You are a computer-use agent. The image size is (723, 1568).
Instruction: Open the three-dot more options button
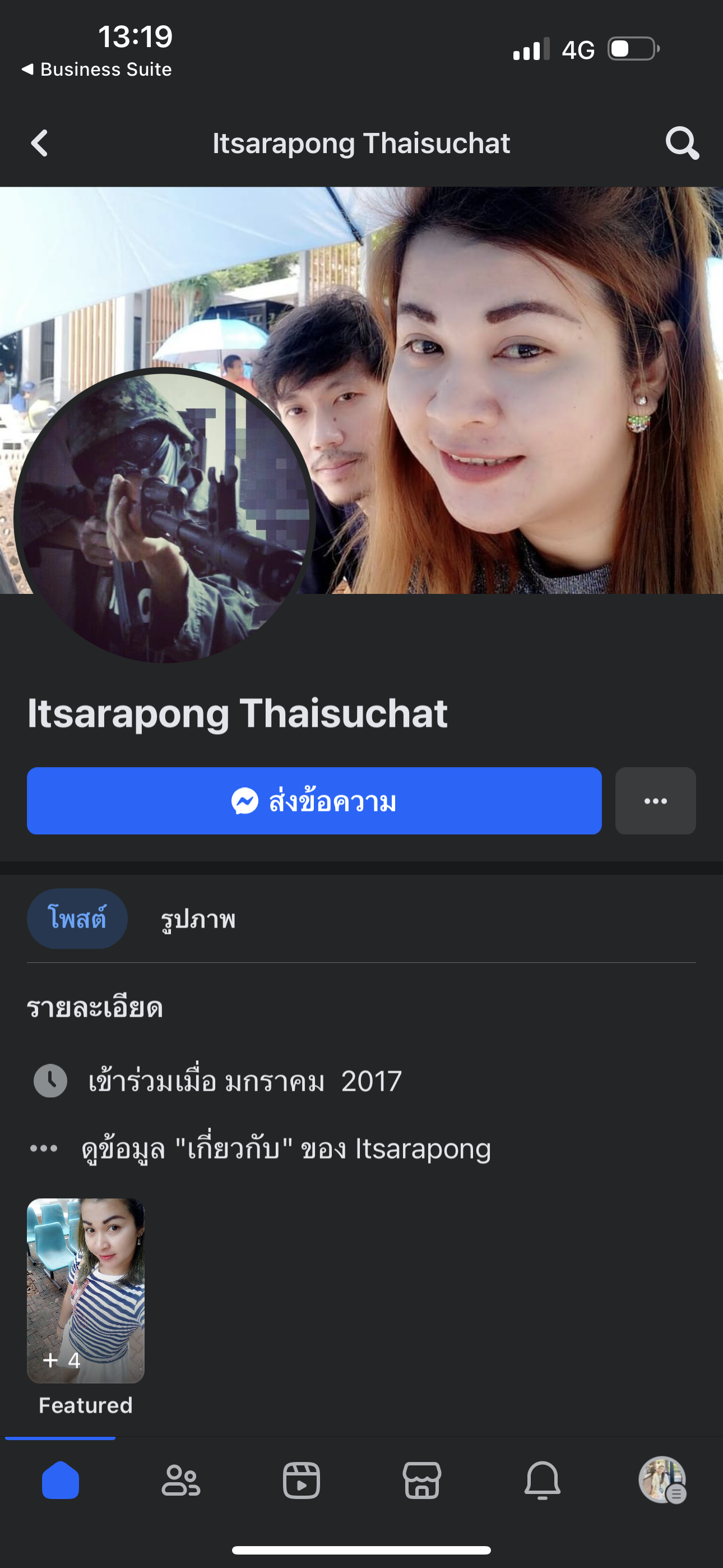click(x=655, y=801)
